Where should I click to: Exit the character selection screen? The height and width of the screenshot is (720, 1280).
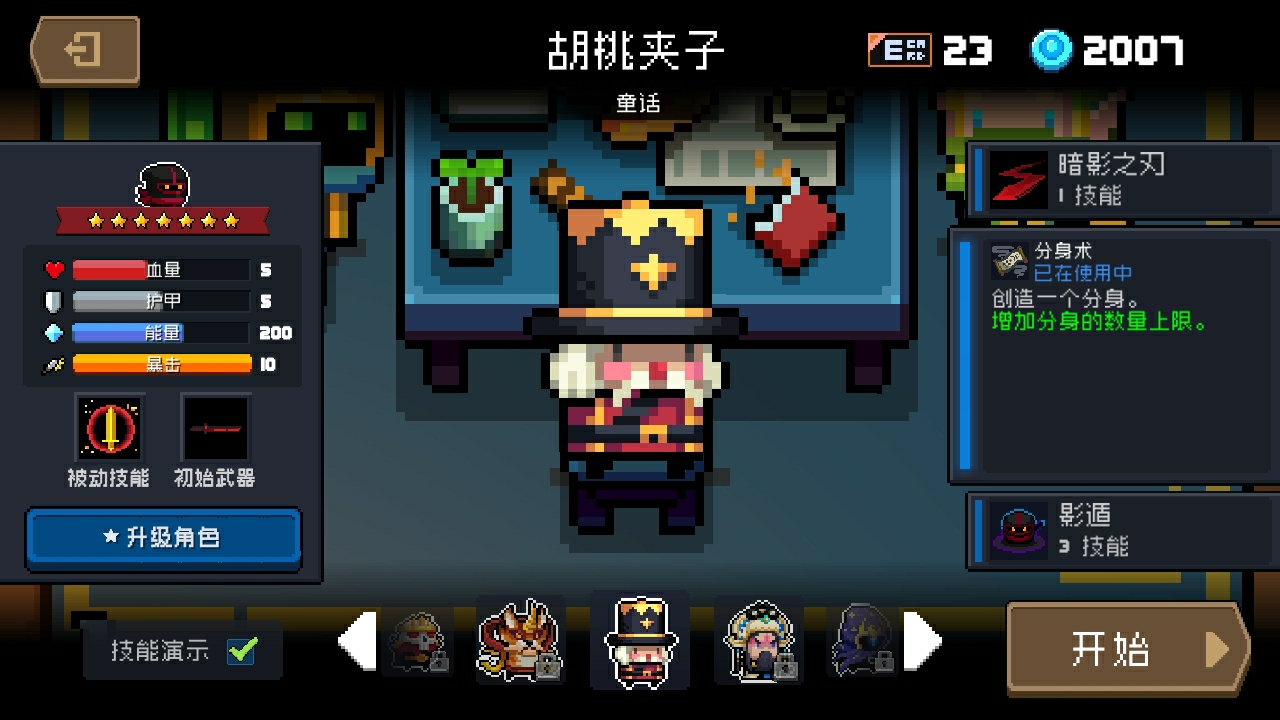pos(84,50)
